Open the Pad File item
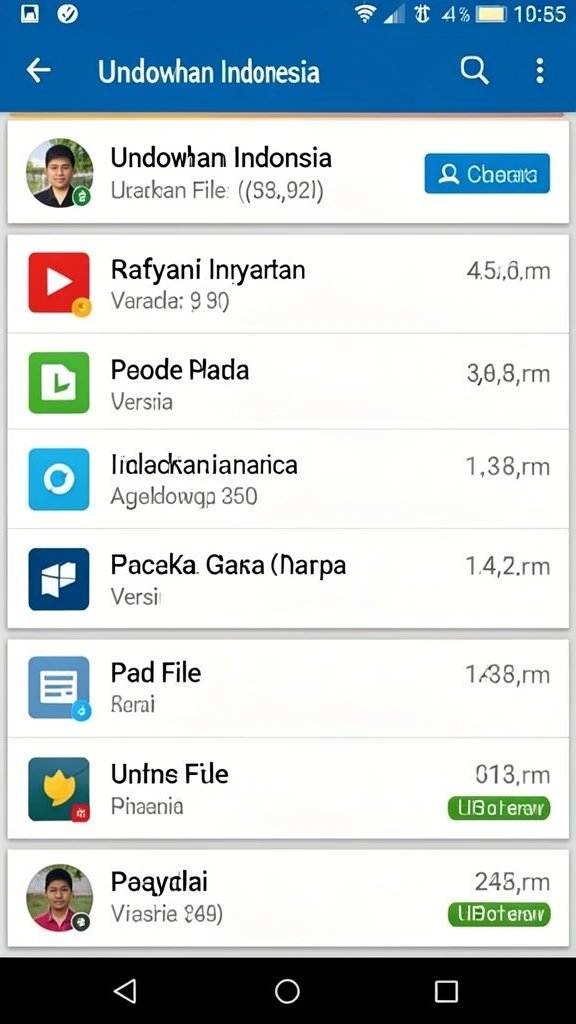Image resolution: width=576 pixels, height=1024 pixels. pyautogui.click(x=288, y=688)
